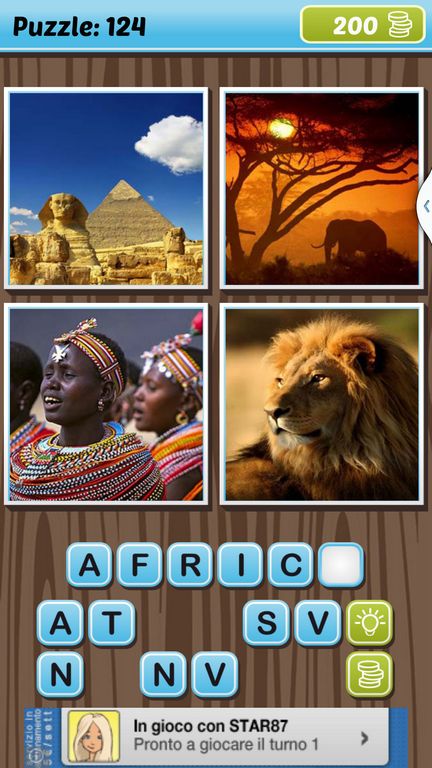
Task: Enlarge the Sphinx and pyramid picture
Action: click(x=106, y=189)
